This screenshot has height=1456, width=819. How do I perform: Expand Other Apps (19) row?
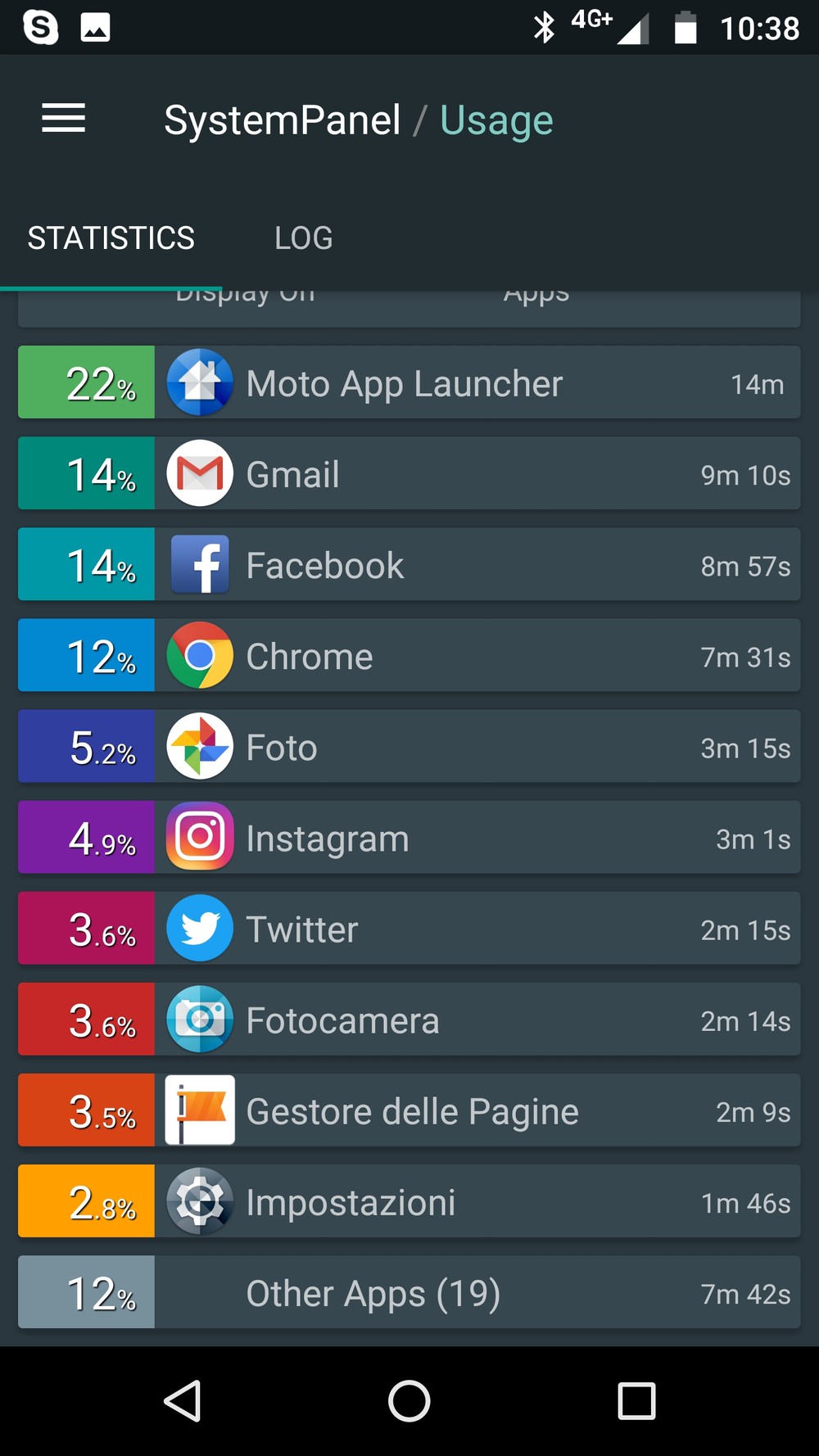(409, 1291)
